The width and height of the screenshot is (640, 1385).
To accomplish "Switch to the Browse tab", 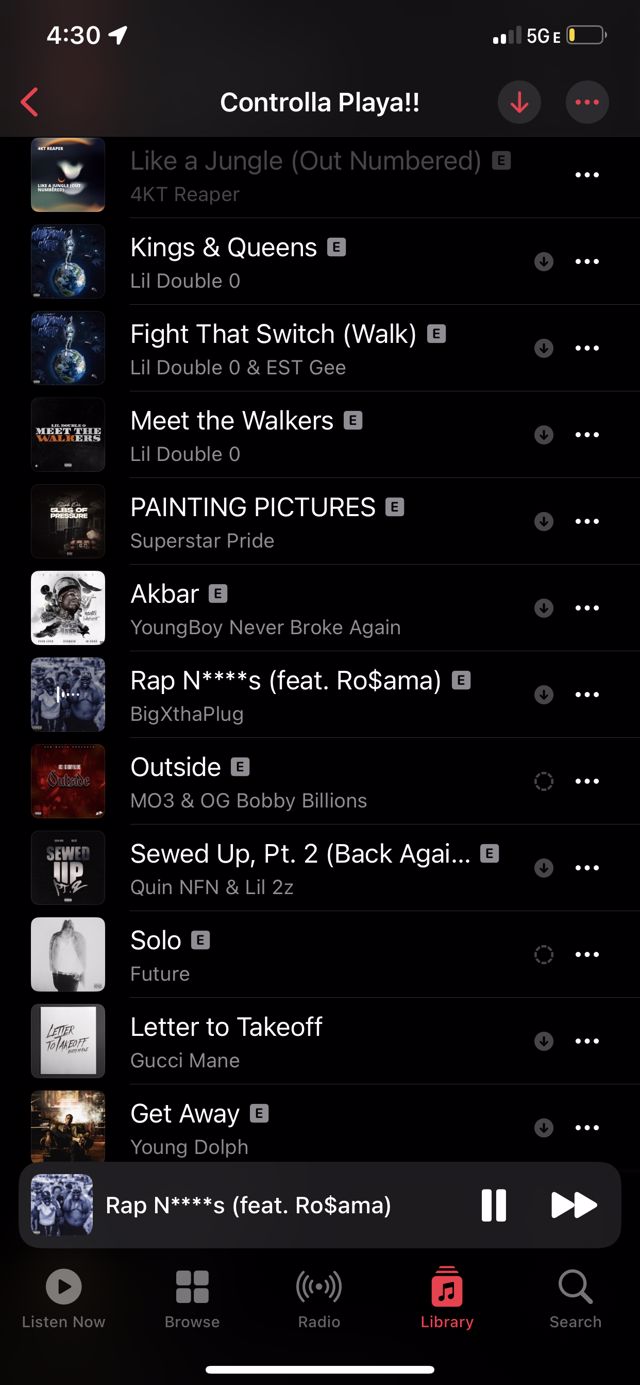I will coord(192,1299).
